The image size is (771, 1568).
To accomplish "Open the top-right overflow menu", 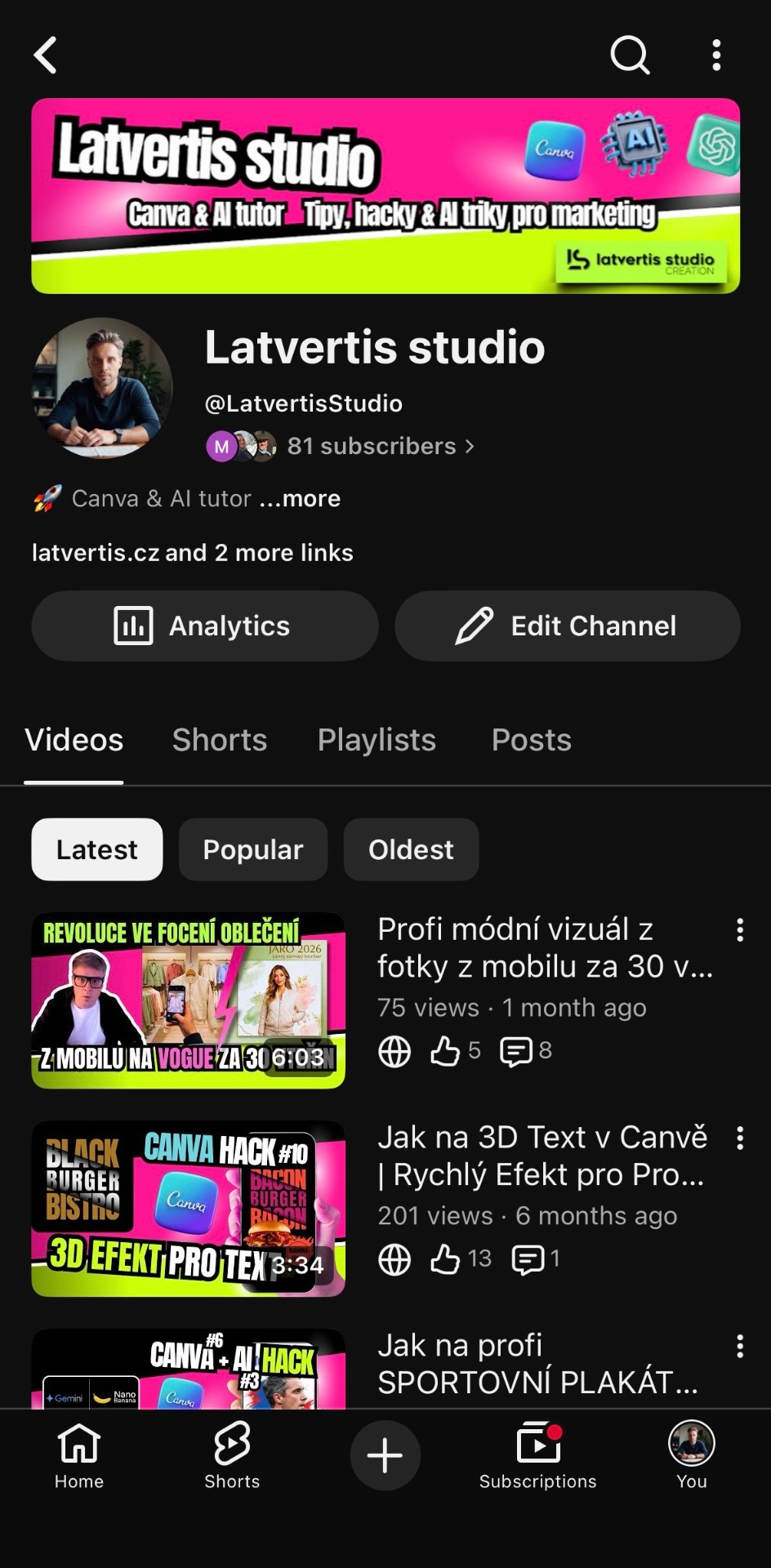I will click(x=716, y=55).
